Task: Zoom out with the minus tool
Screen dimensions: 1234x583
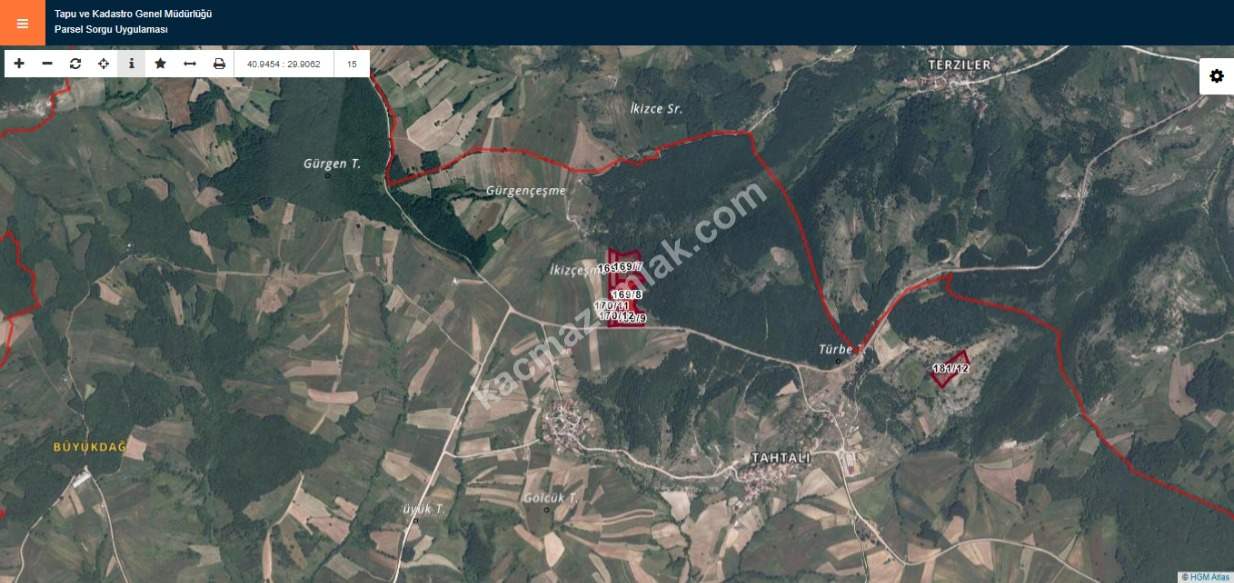Action: pyautogui.click(x=47, y=64)
